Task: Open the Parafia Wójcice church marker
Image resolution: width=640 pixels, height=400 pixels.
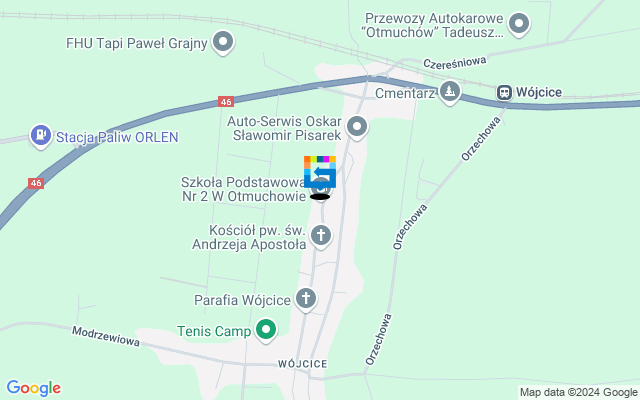Action: 306,298
